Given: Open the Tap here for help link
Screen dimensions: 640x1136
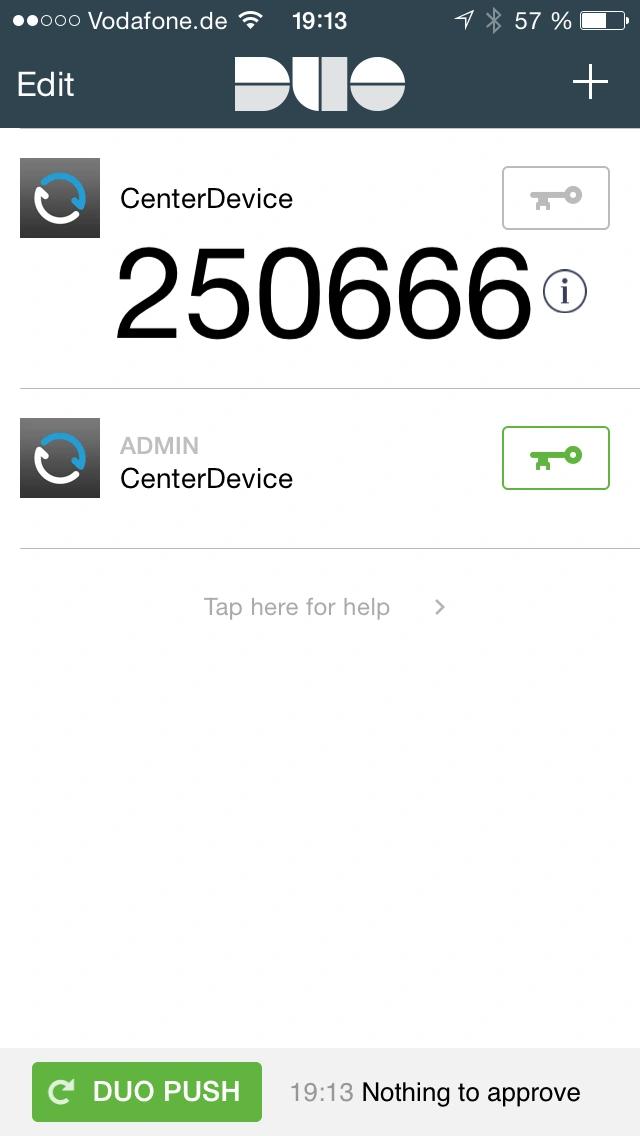Looking at the screenshot, I should [x=324, y=607].
